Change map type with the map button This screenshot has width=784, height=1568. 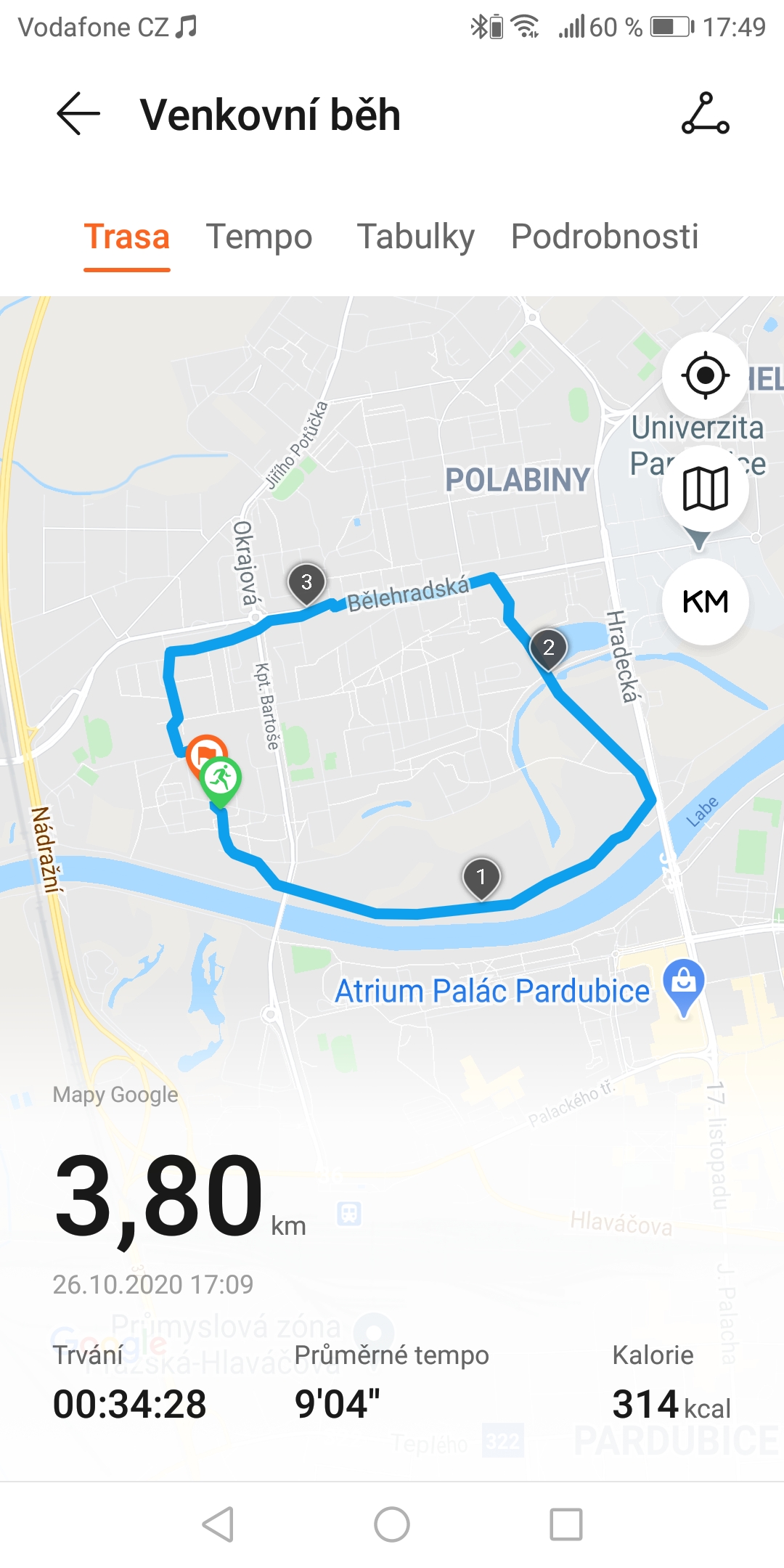(705, 489)
